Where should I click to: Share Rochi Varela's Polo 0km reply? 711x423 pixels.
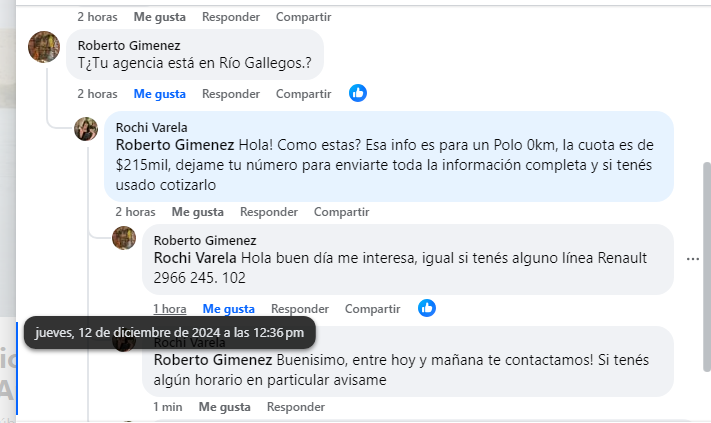(341, 212)
